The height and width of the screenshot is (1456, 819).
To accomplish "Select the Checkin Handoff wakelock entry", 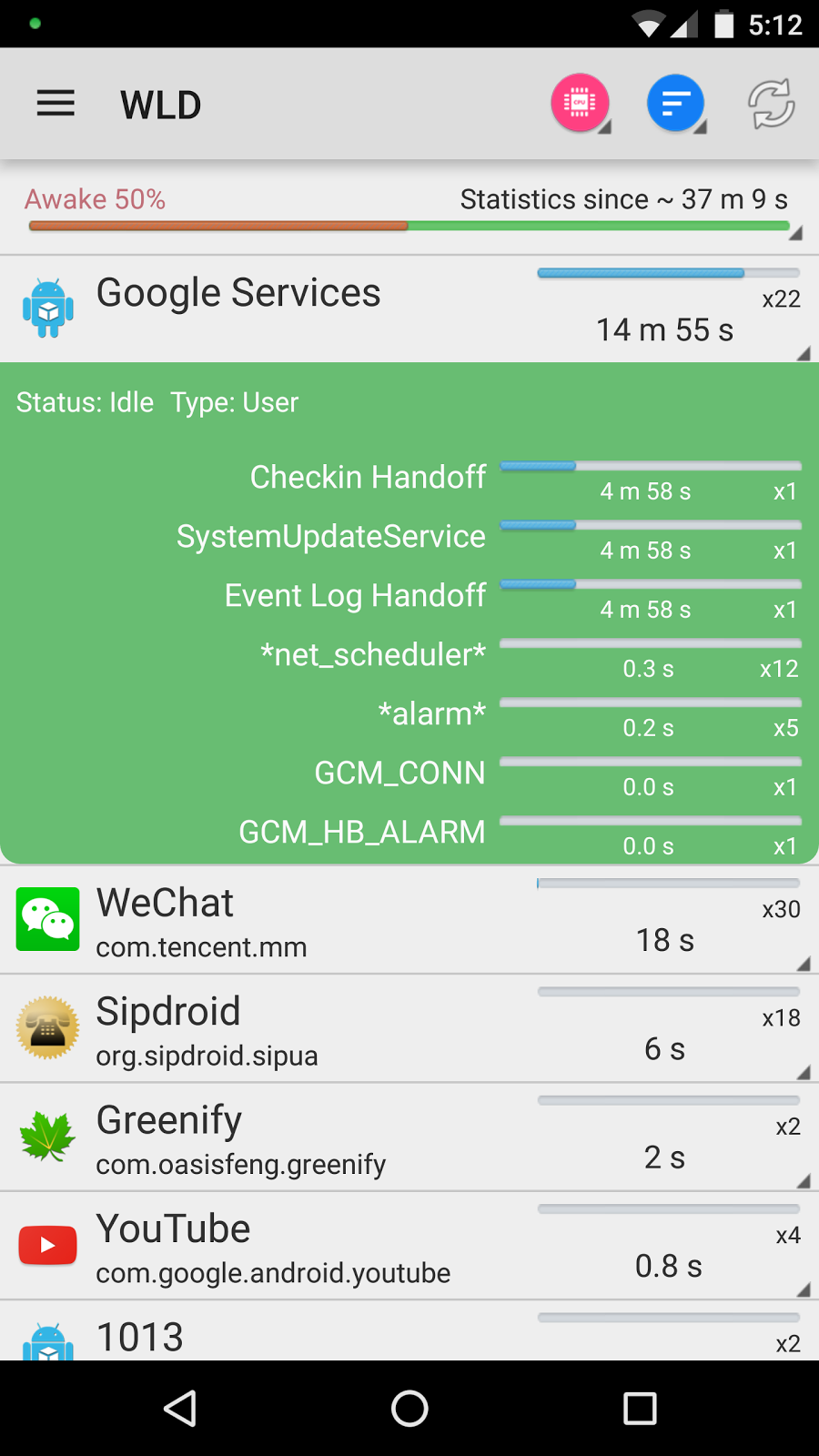I will click(409, 478).
